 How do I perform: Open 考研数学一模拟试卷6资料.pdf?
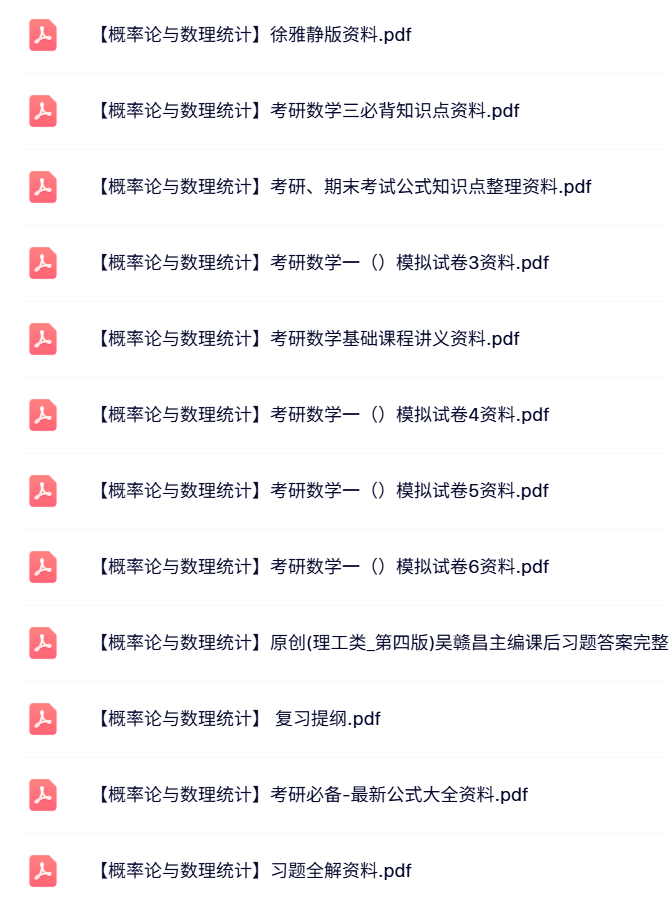pos(322,567)
